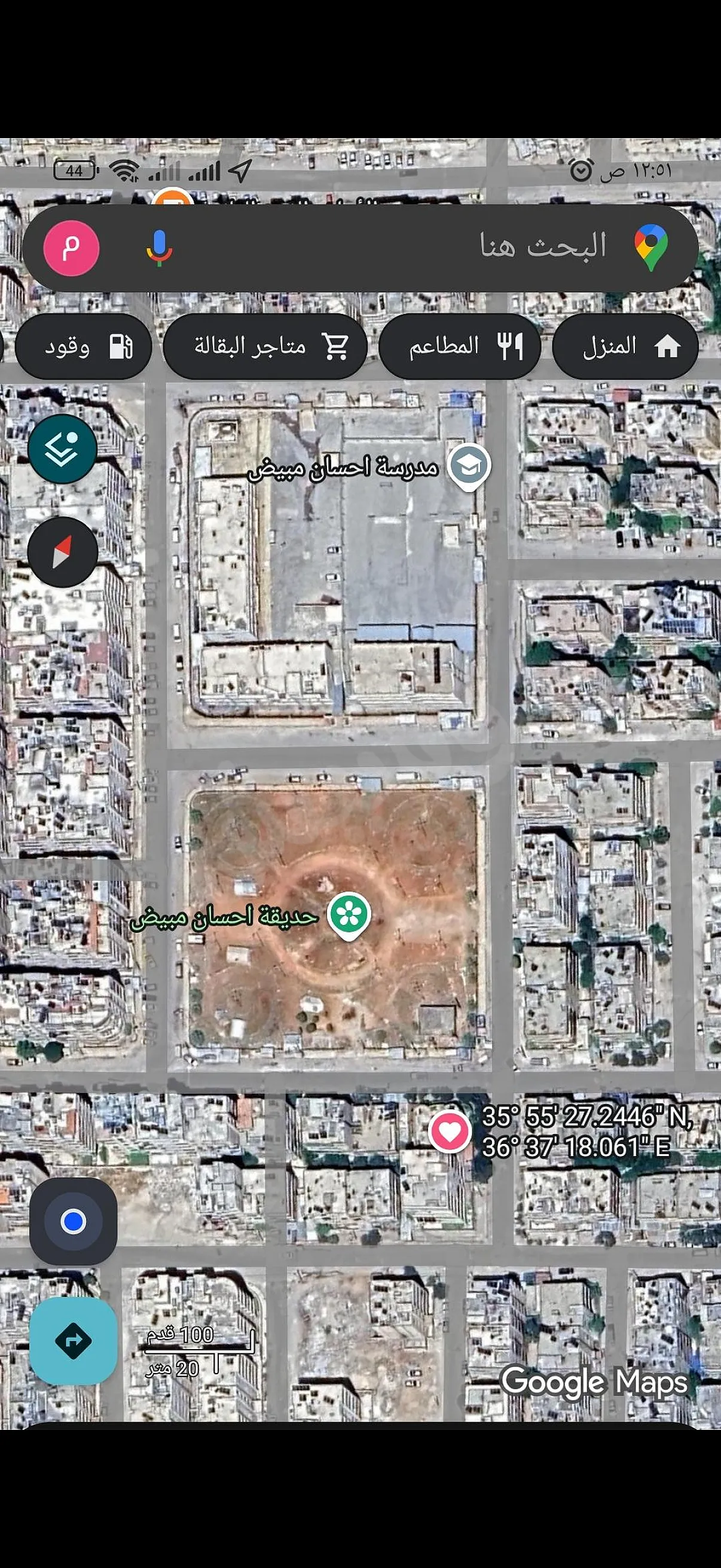
Task: Open the حديقة احسان مبيض park marker
Action: point(349,916)
